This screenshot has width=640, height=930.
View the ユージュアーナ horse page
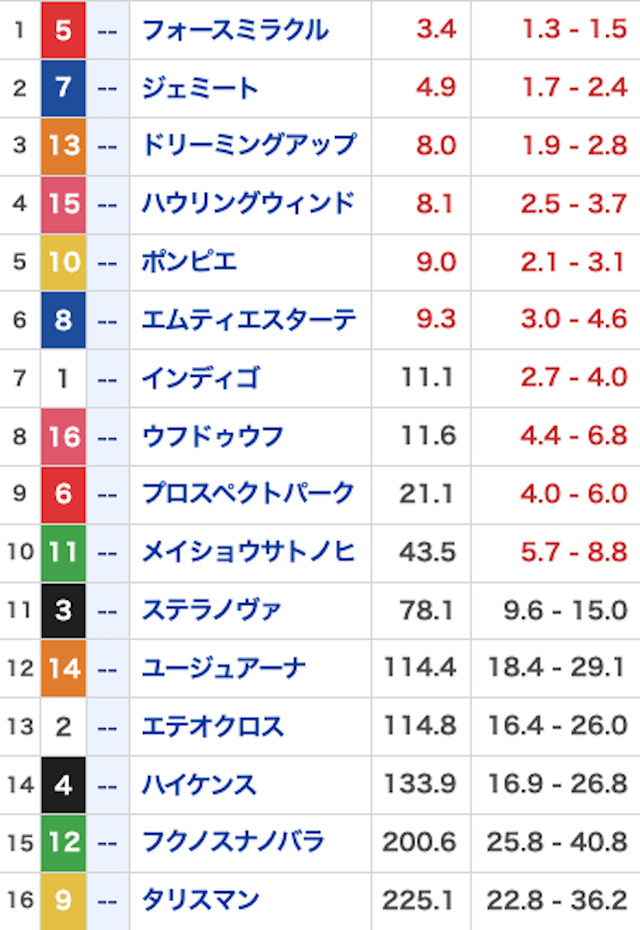(224, 667)
